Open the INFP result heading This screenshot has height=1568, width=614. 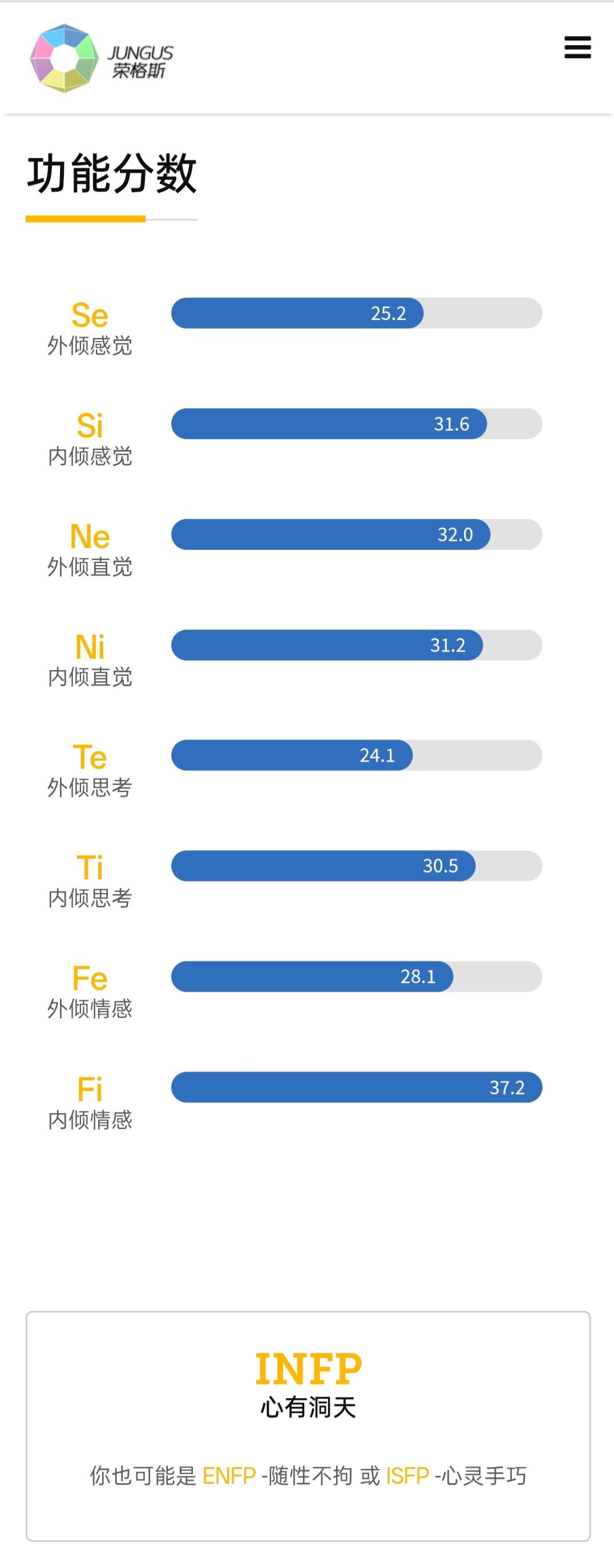[x=308, y=1369]
